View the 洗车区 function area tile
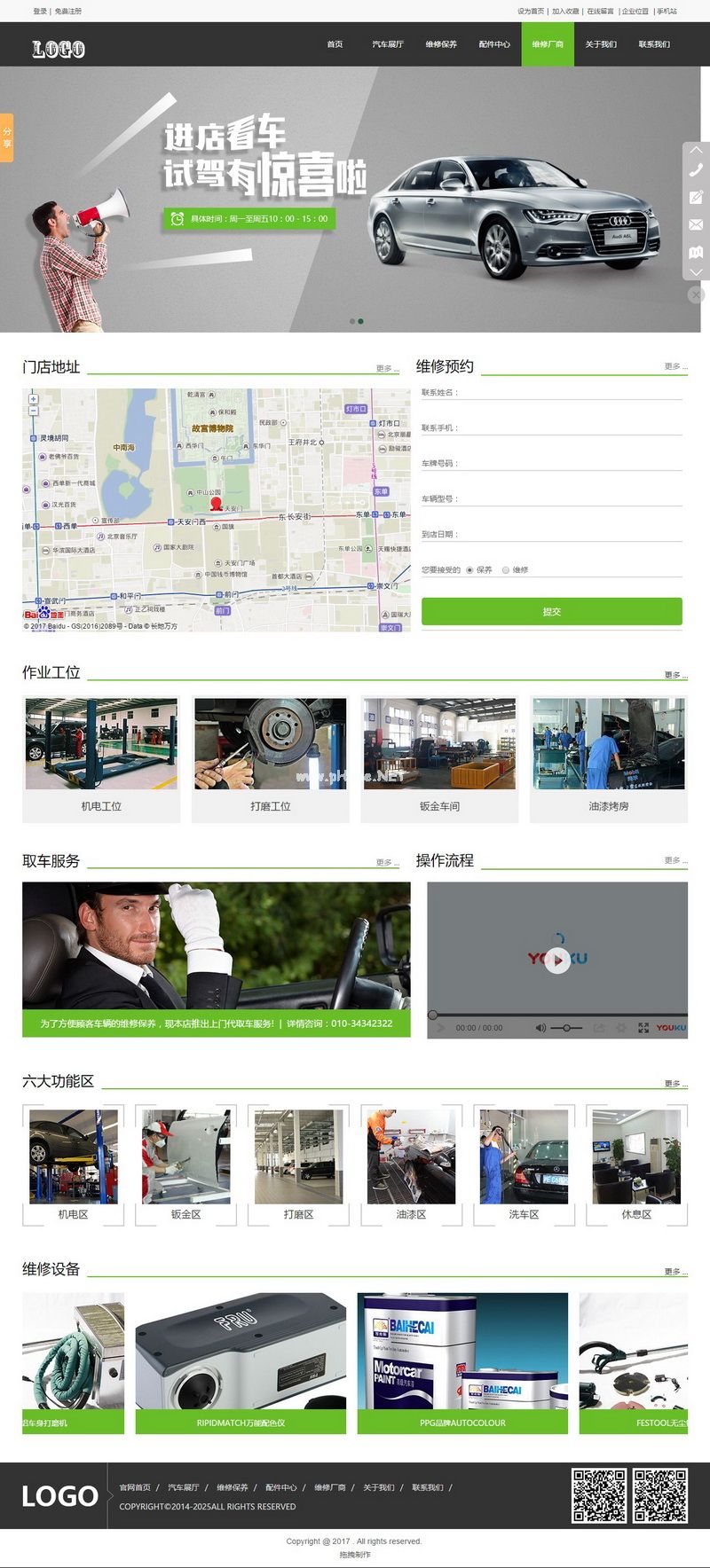This screenshot has height=1568, width=710. 524,1164
